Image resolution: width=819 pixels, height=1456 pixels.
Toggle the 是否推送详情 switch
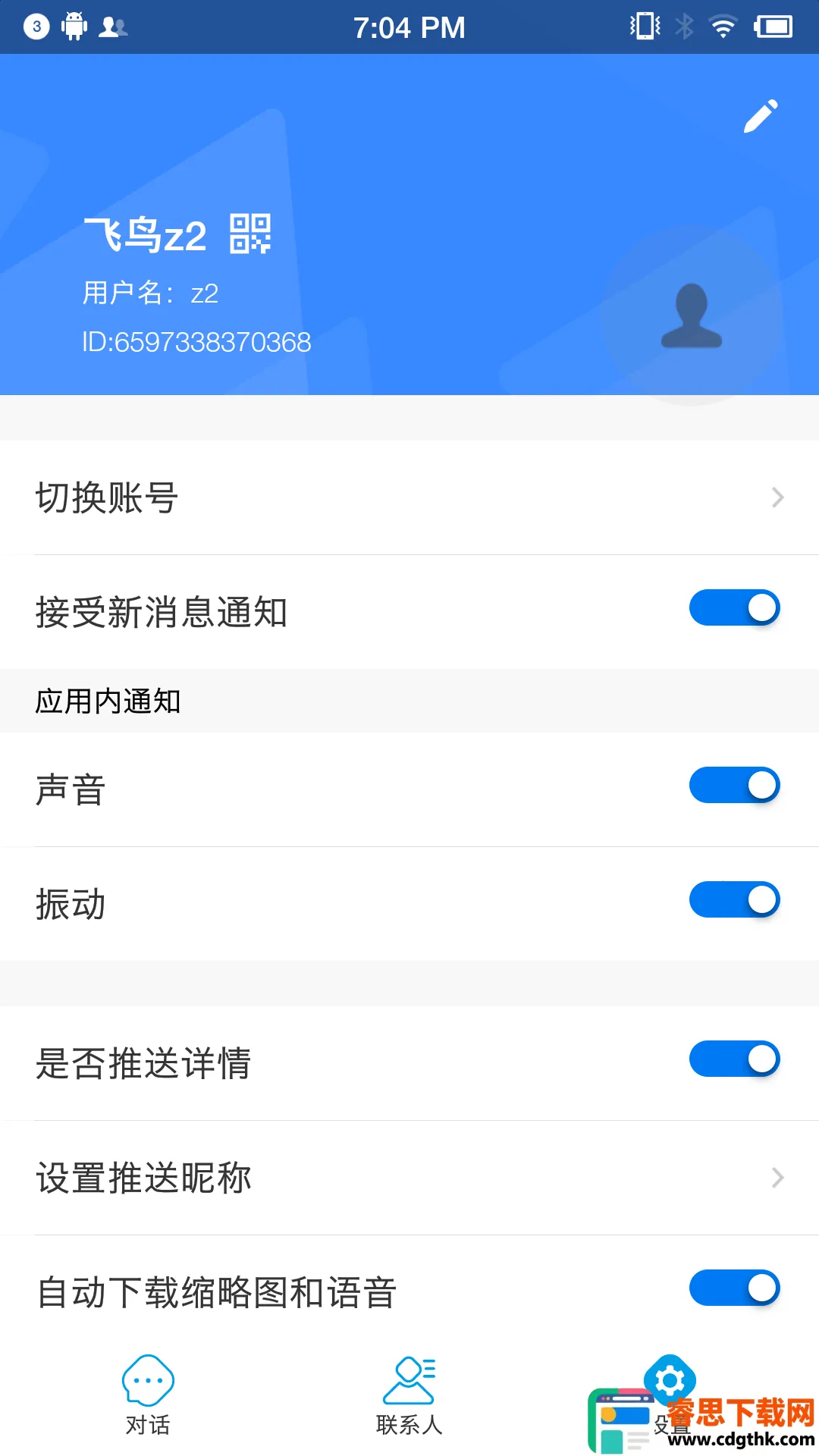pos(734,1059)
